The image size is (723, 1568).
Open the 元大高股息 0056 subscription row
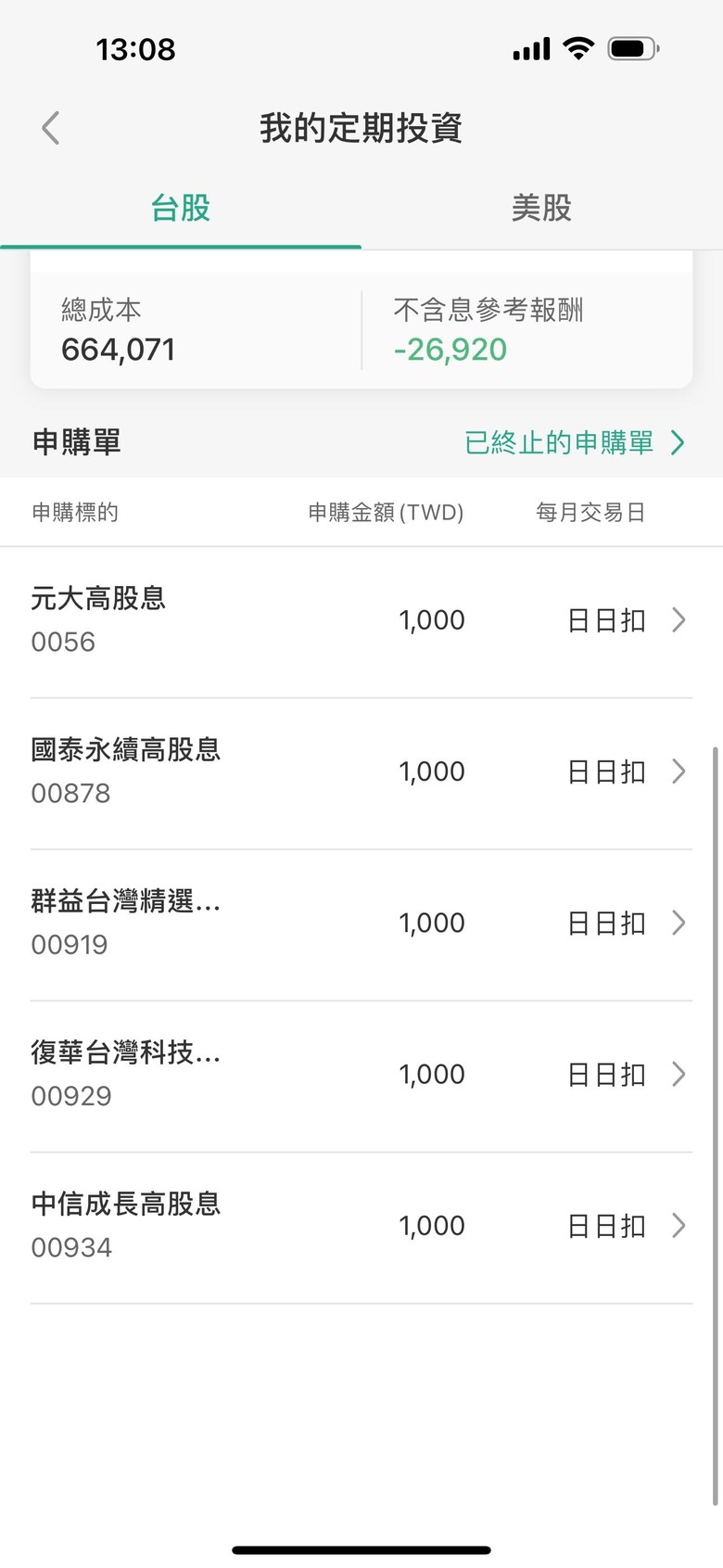pos(361,621)
